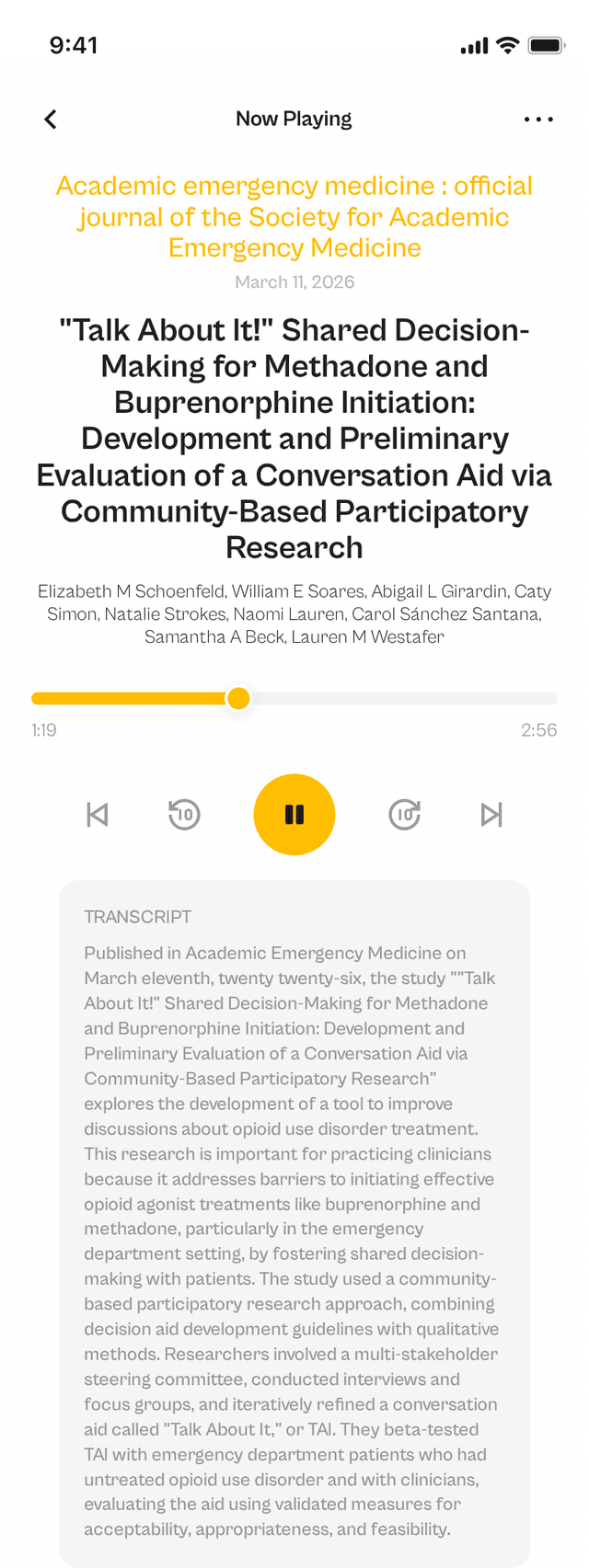Skip forward 10 seconds
The image size is (589, 1568).
[405, 815]
